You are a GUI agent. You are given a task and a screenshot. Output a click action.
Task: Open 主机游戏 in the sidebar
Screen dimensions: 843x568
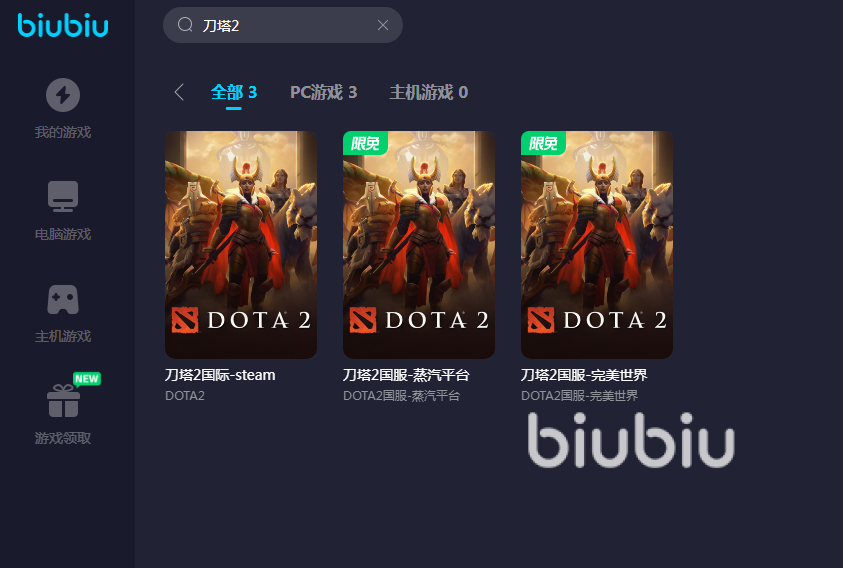coord(63,312)
